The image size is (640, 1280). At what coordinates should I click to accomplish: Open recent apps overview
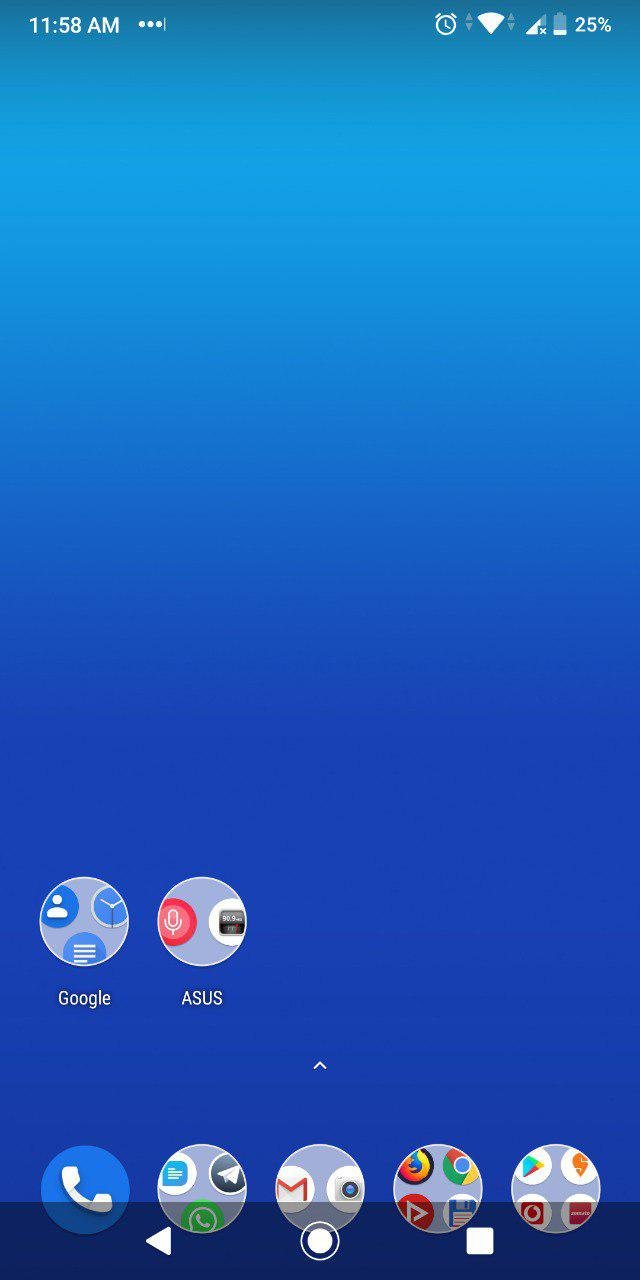480,1241
